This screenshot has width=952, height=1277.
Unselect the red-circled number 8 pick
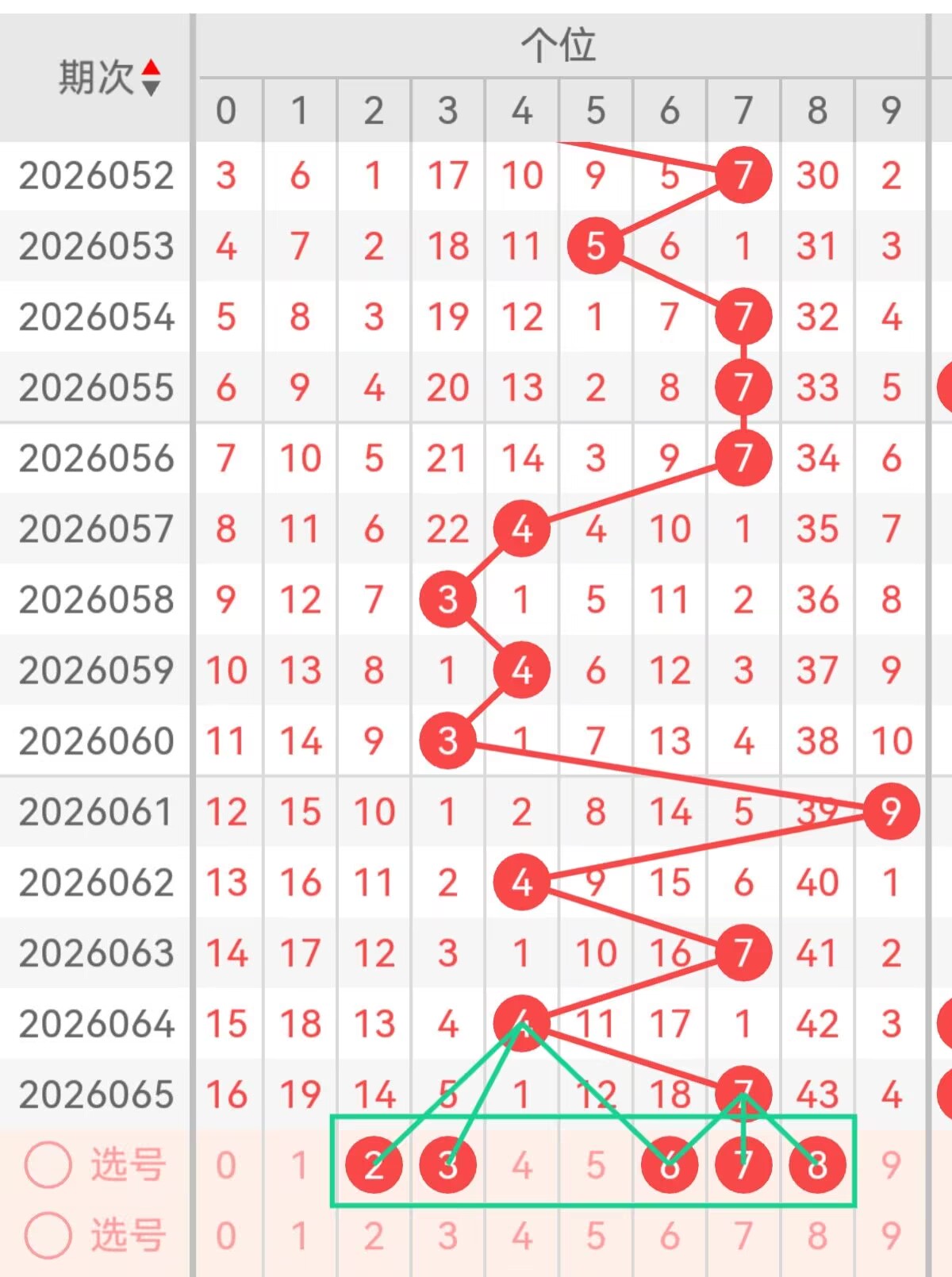[x=817, y=1165]
